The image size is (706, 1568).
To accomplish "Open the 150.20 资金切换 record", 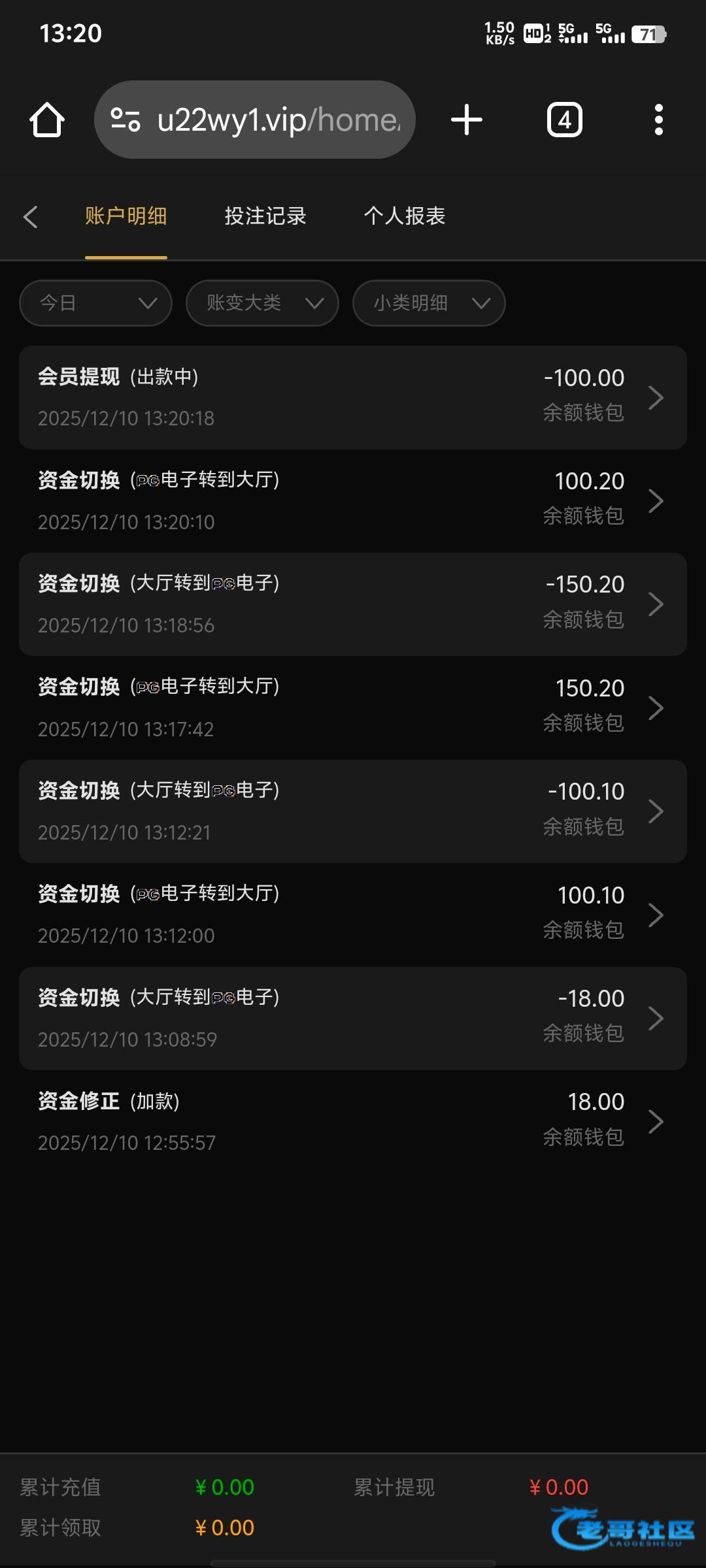I will point(353,708).
